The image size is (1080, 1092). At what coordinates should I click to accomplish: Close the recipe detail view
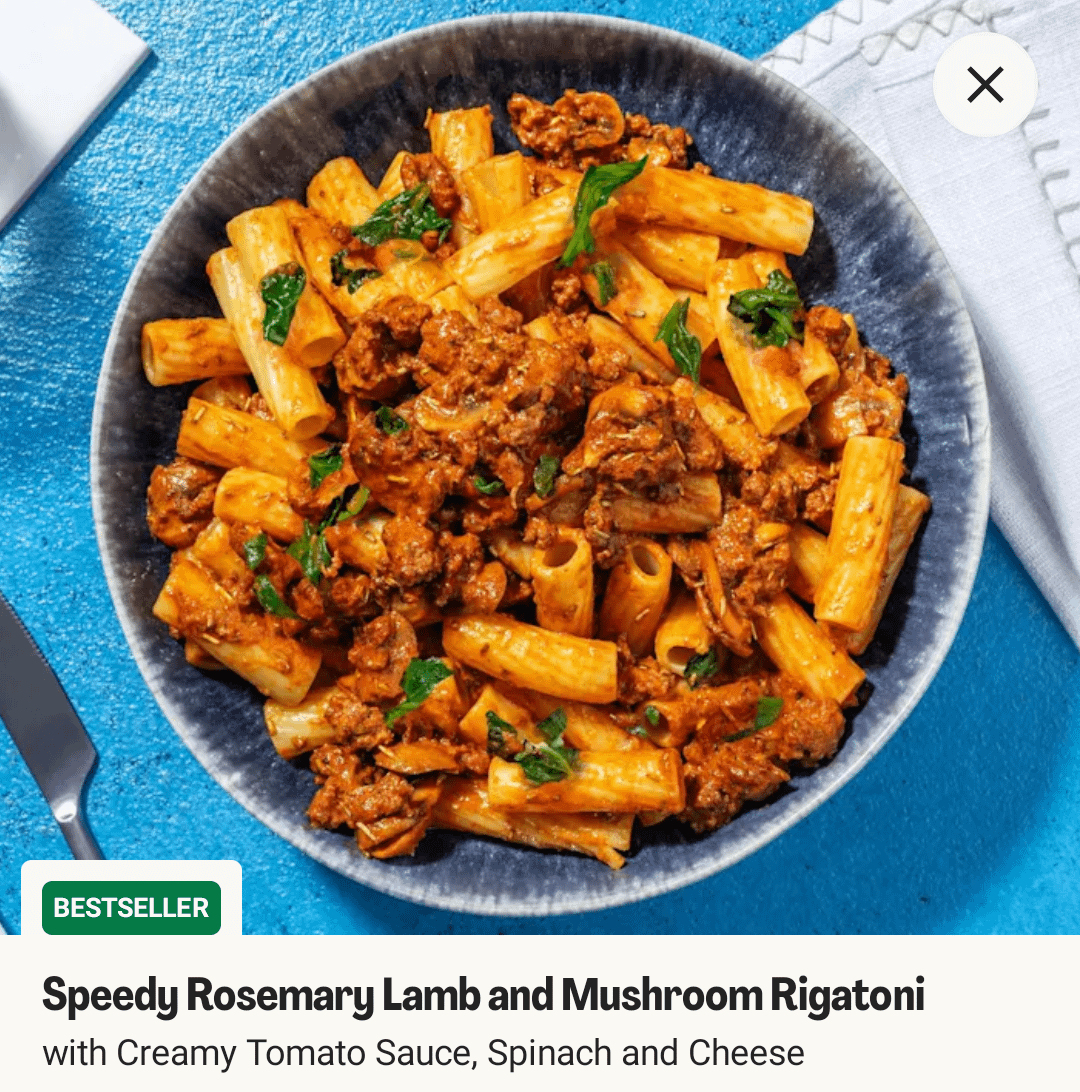tap(985, 85)
